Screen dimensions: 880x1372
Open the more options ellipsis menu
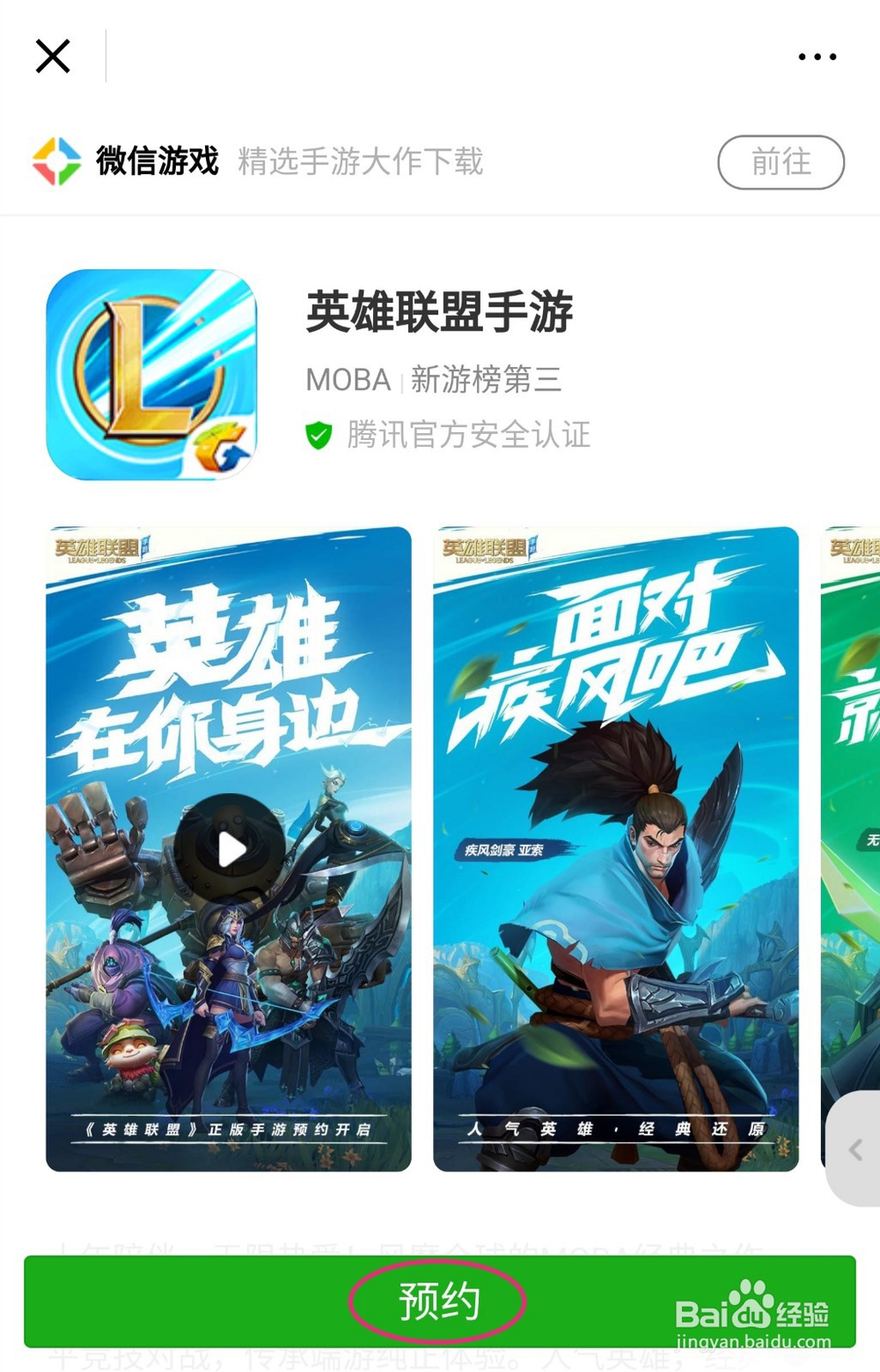(x=817, y=55)
